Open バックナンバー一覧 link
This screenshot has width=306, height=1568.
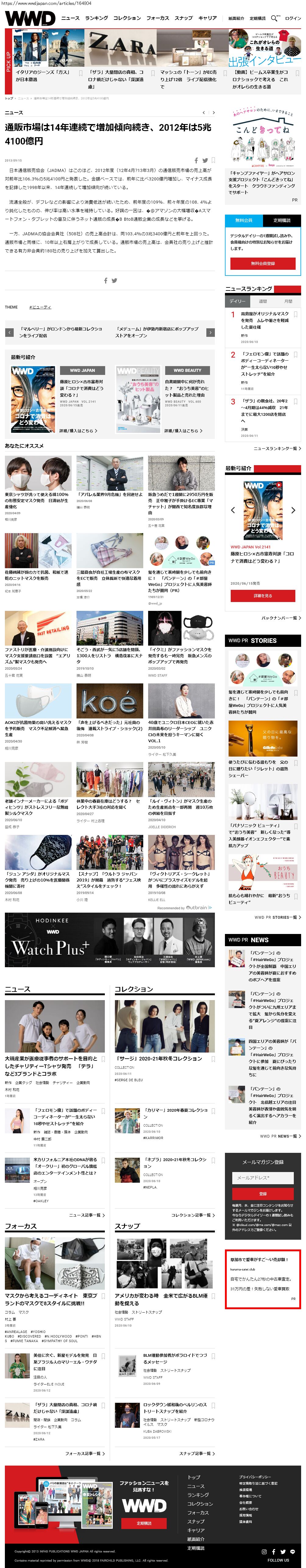pyautogui.click(x=280, y=618)
